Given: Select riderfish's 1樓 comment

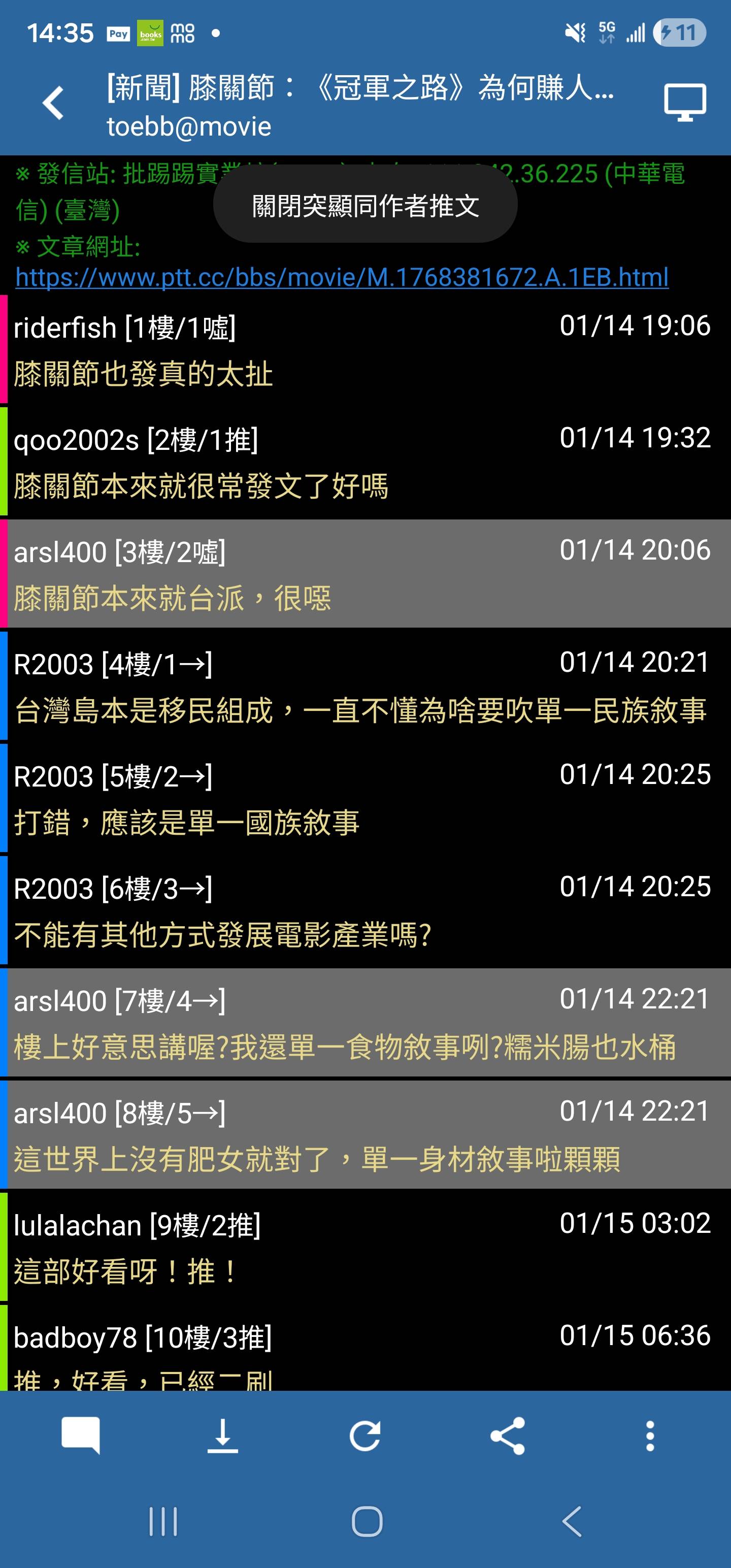Looking at the screenshot, I should coord(365,350).
